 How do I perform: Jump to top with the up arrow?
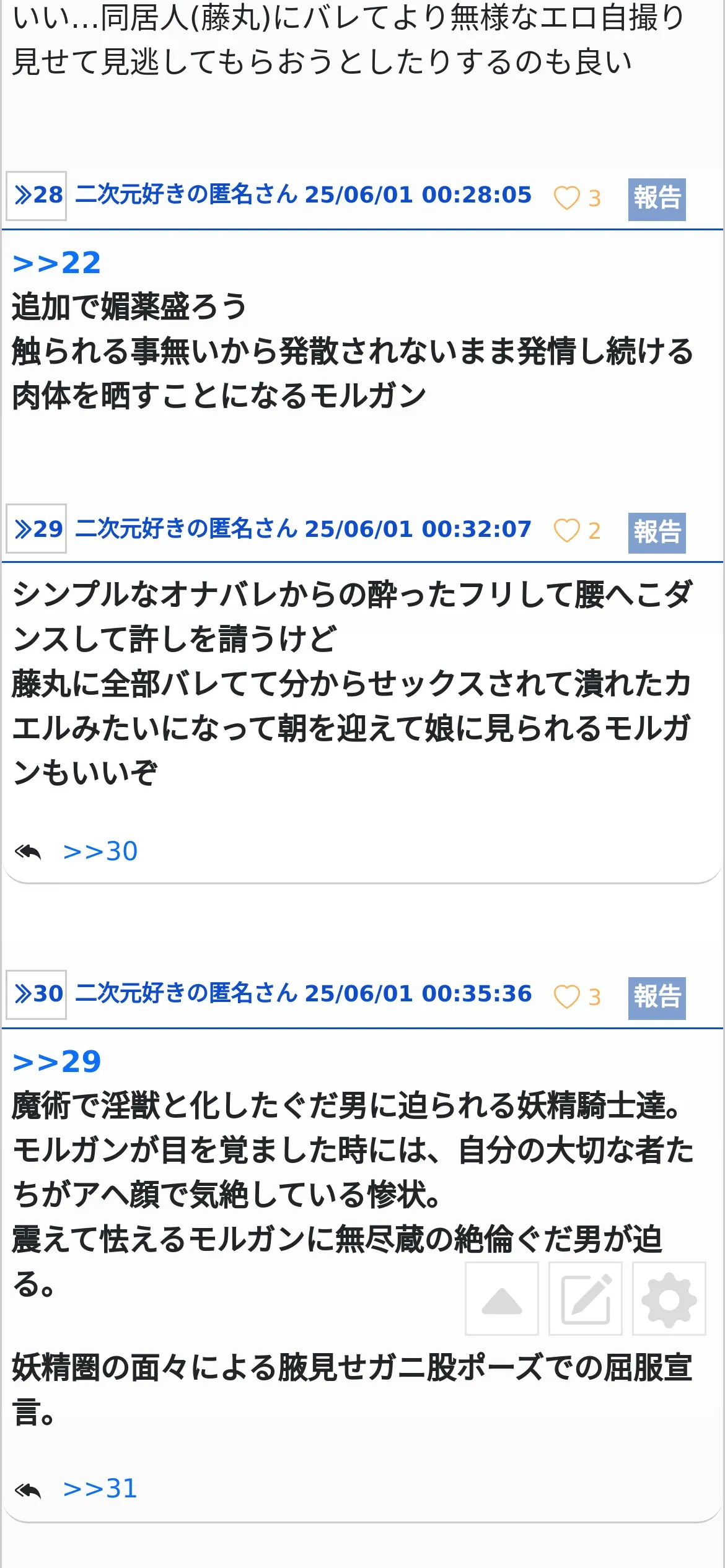502,1299
